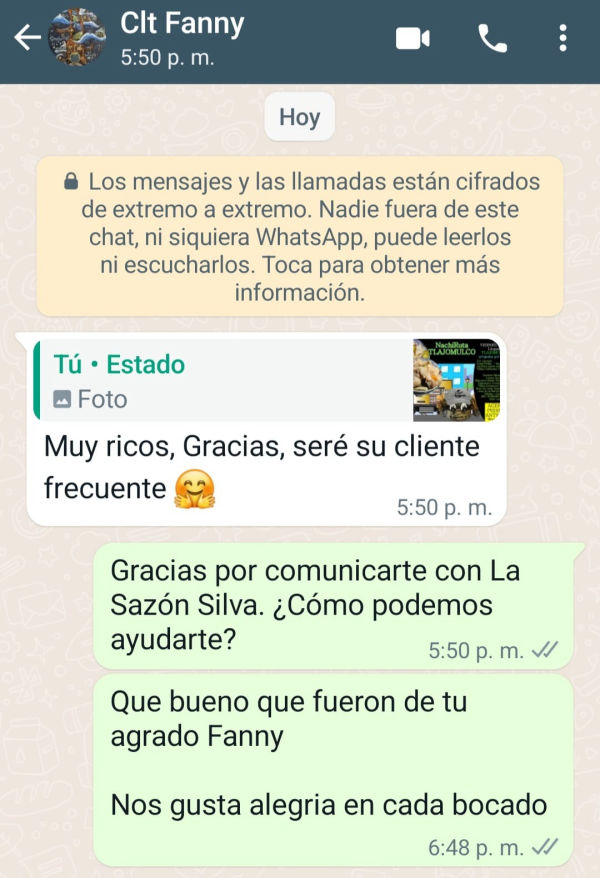Screen dimensions: 600x878
Task: Open the quoted status photo reply
Action: pyautogui.click(x=265, y=380)
